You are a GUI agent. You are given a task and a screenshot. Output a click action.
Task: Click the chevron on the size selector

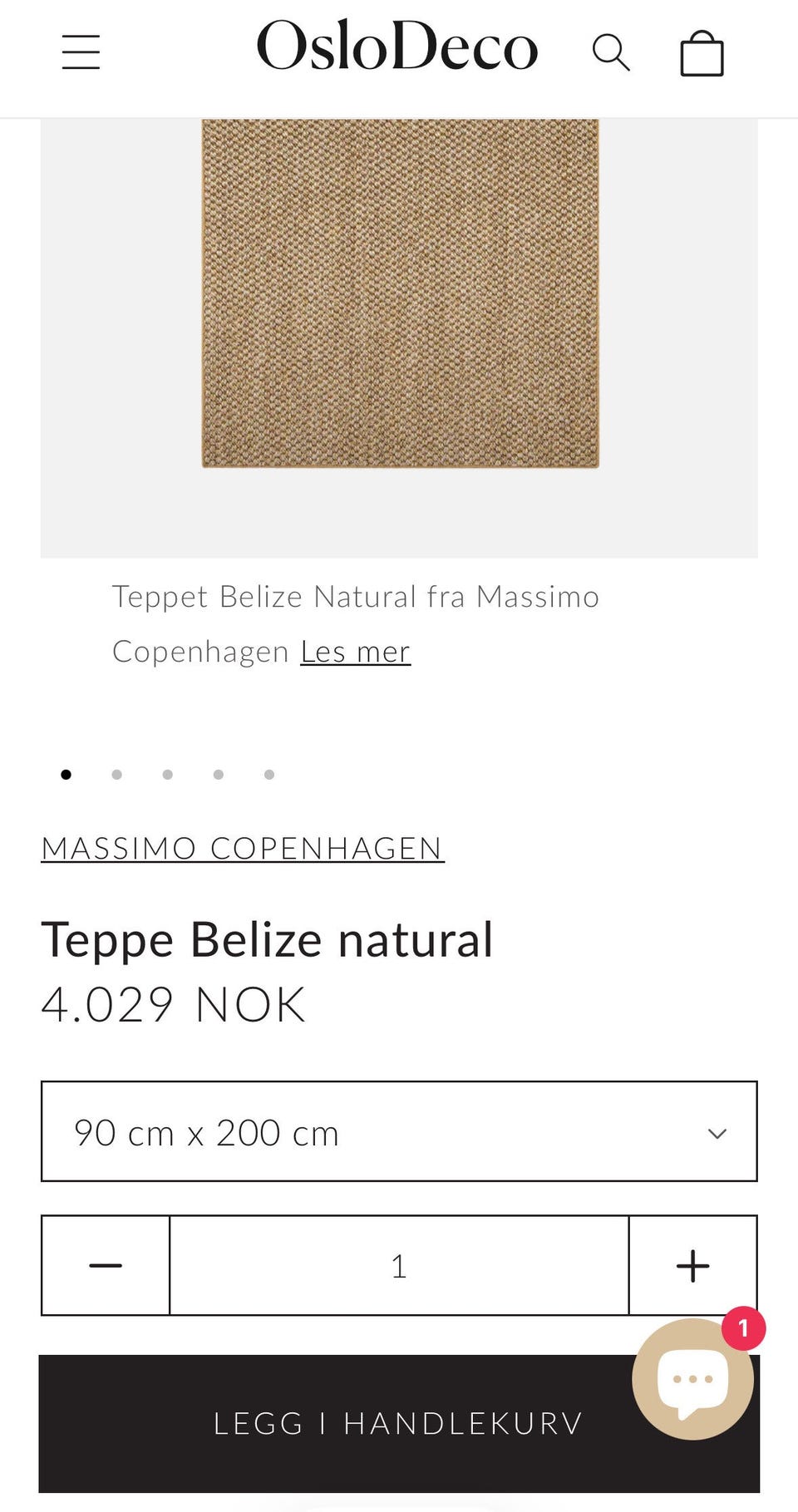pos(716,1132)
